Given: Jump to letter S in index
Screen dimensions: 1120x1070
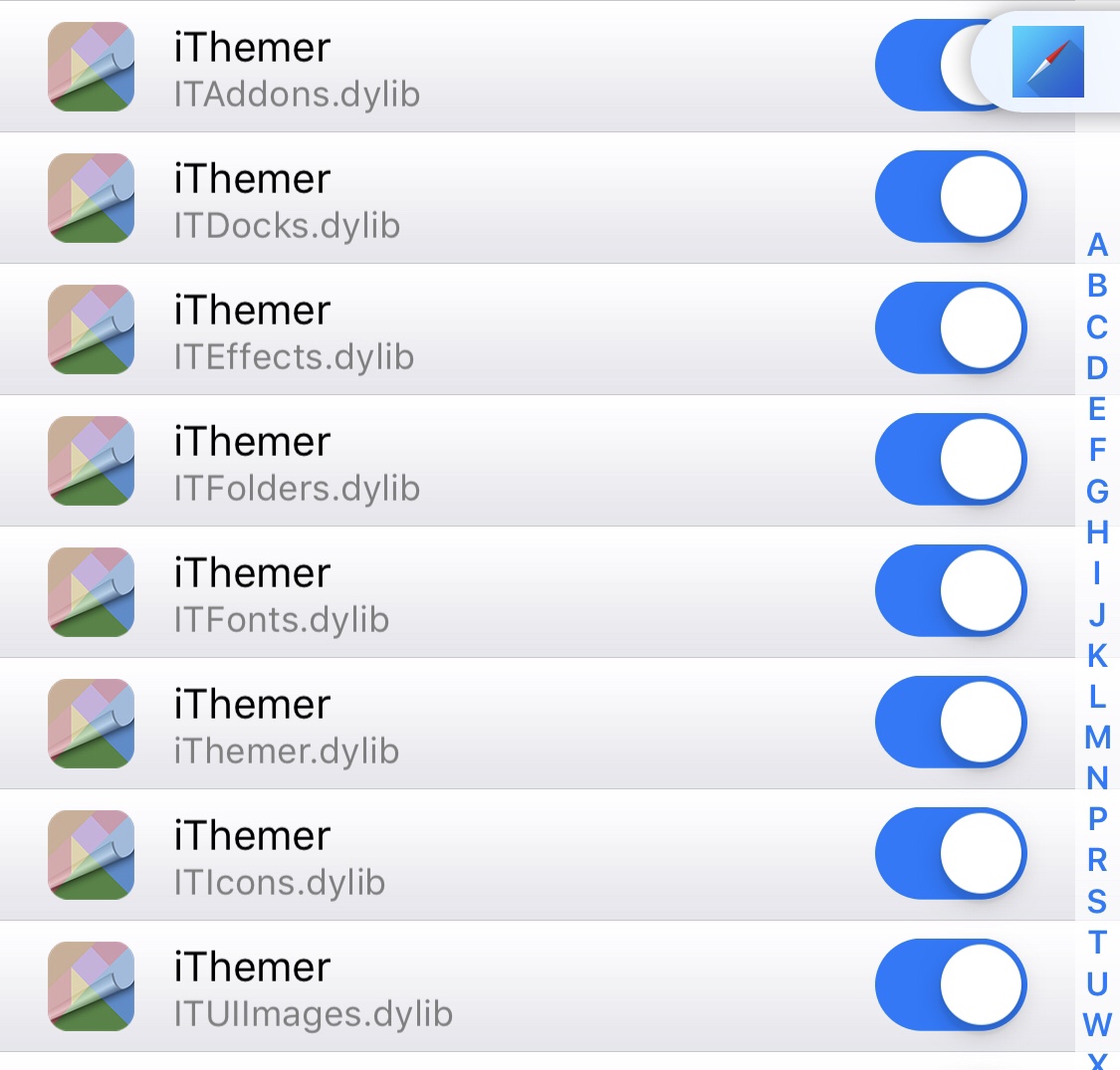Looking at the screenshot, I should point(1097,901).
